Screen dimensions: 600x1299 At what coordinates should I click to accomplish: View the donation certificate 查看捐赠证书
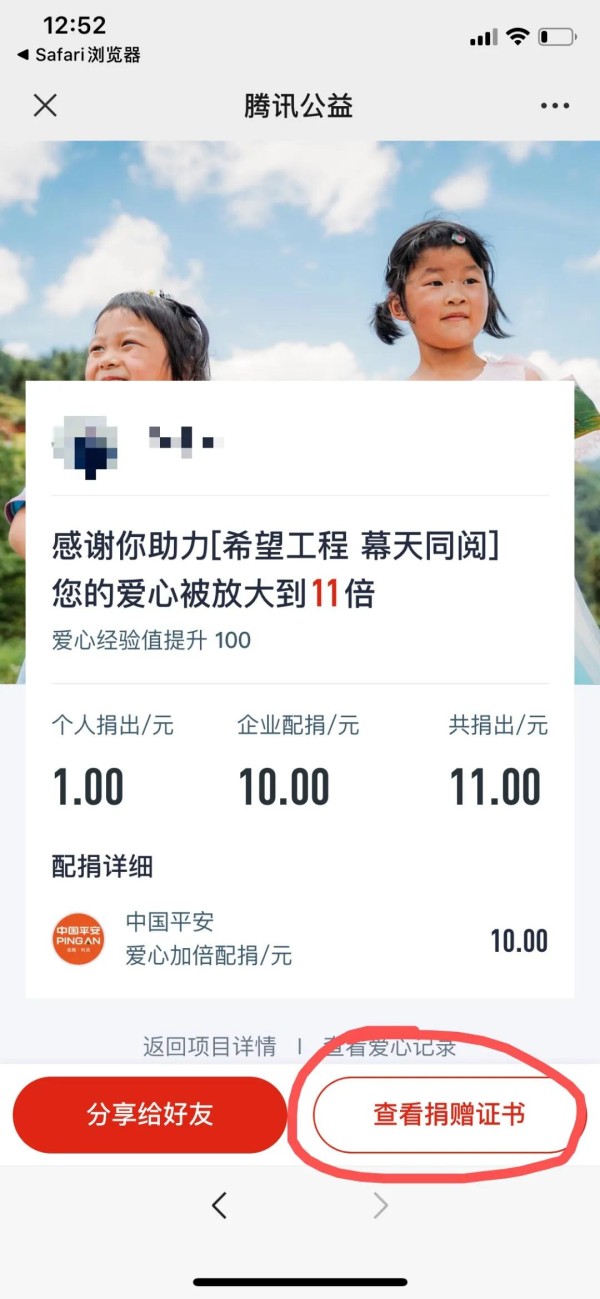click(449, 1115)
